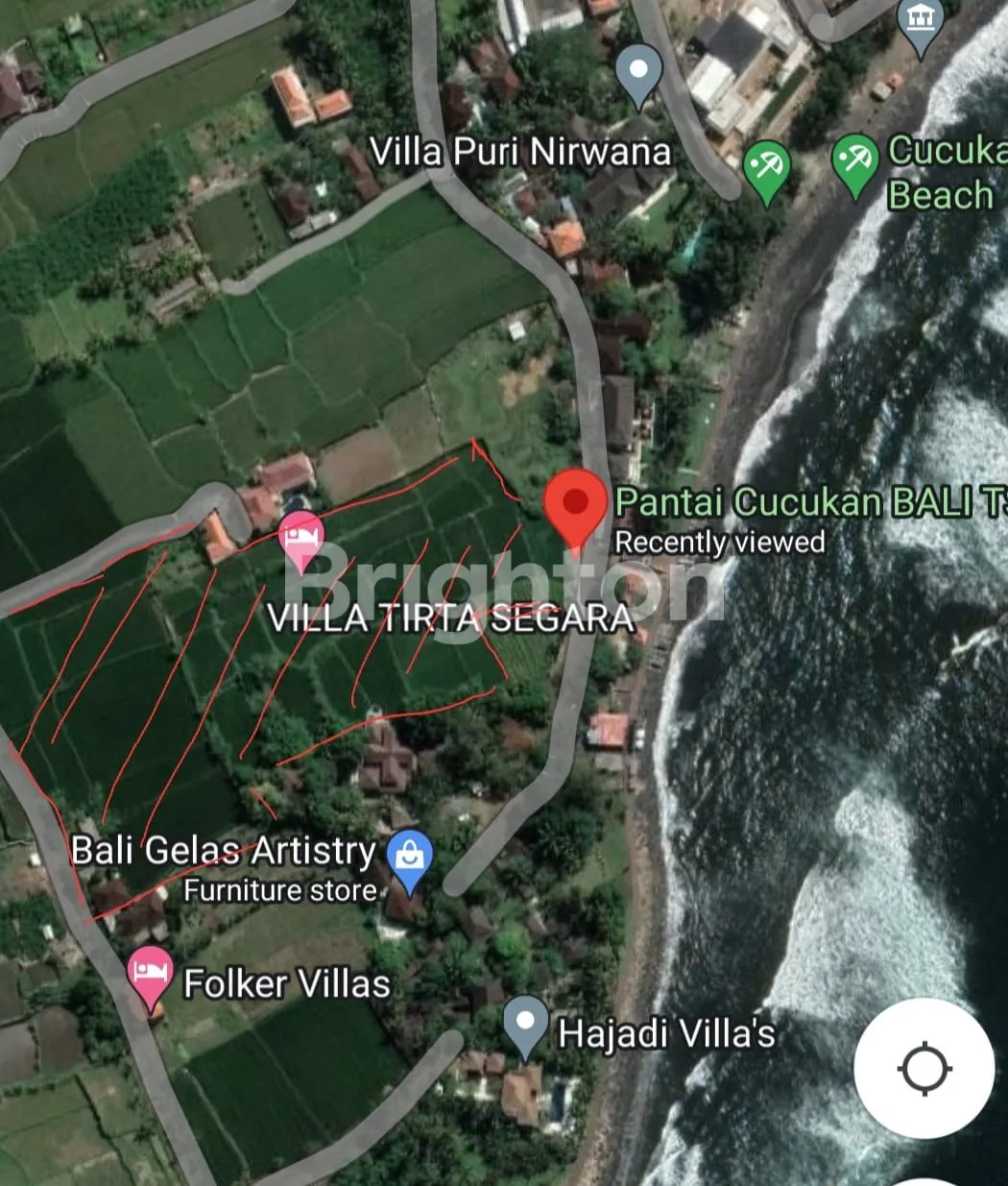Open Bali Gelas Artistry store marker
The height and width of the screenshot is (1186, 1008).
[x=410, y=858]
